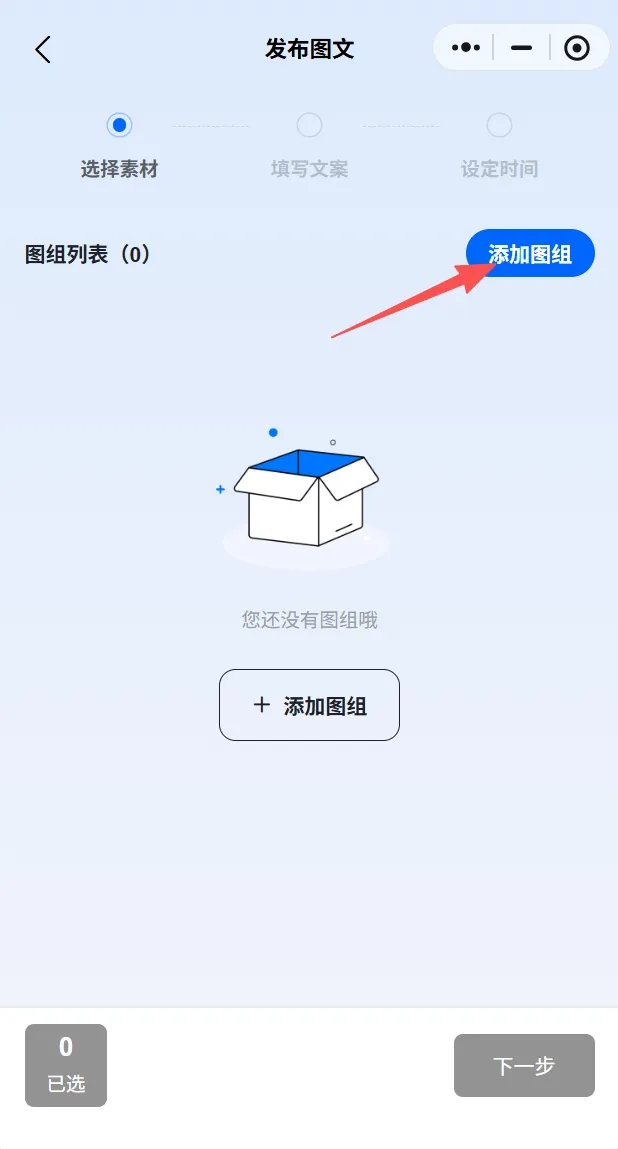Close the mini program via the circle icon
Image resolution: width=618 pixels, height=1149 pixels.
577,48
